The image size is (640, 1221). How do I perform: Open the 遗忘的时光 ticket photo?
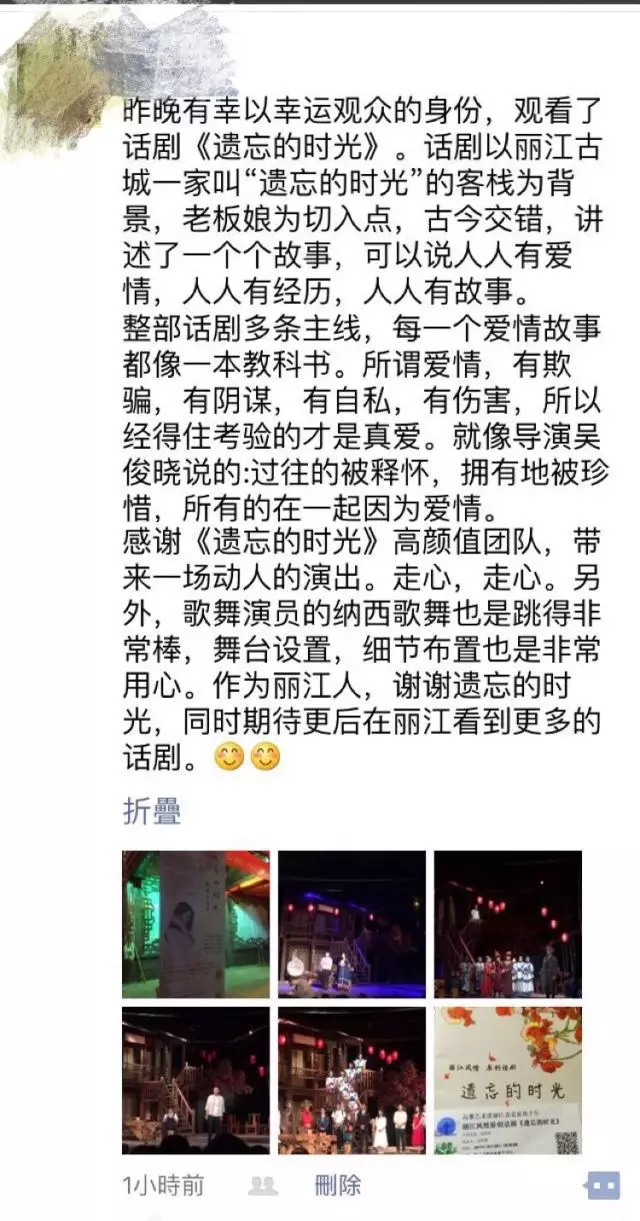[507, 1080]
